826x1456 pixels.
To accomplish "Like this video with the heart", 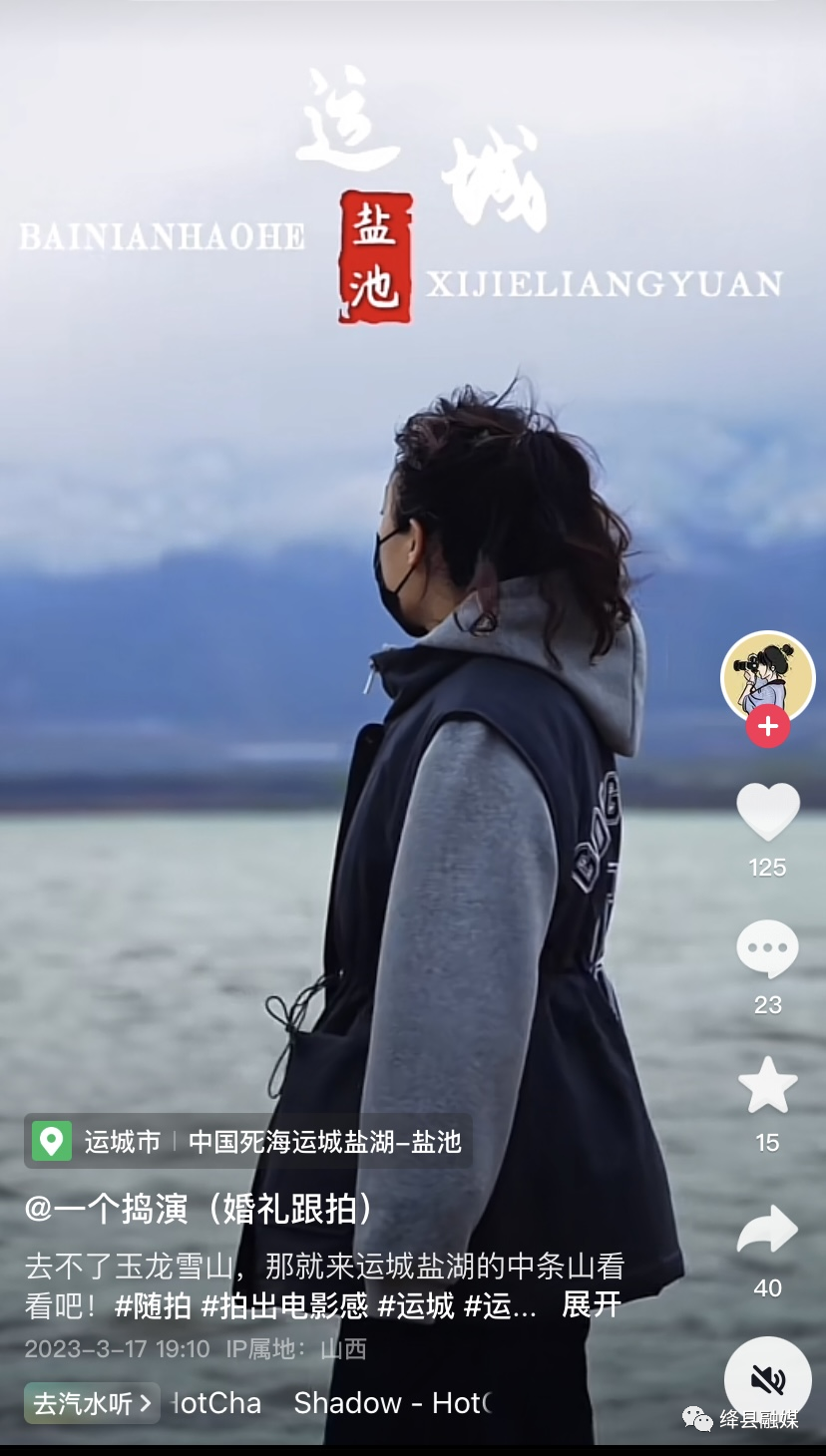I will 767,813.
